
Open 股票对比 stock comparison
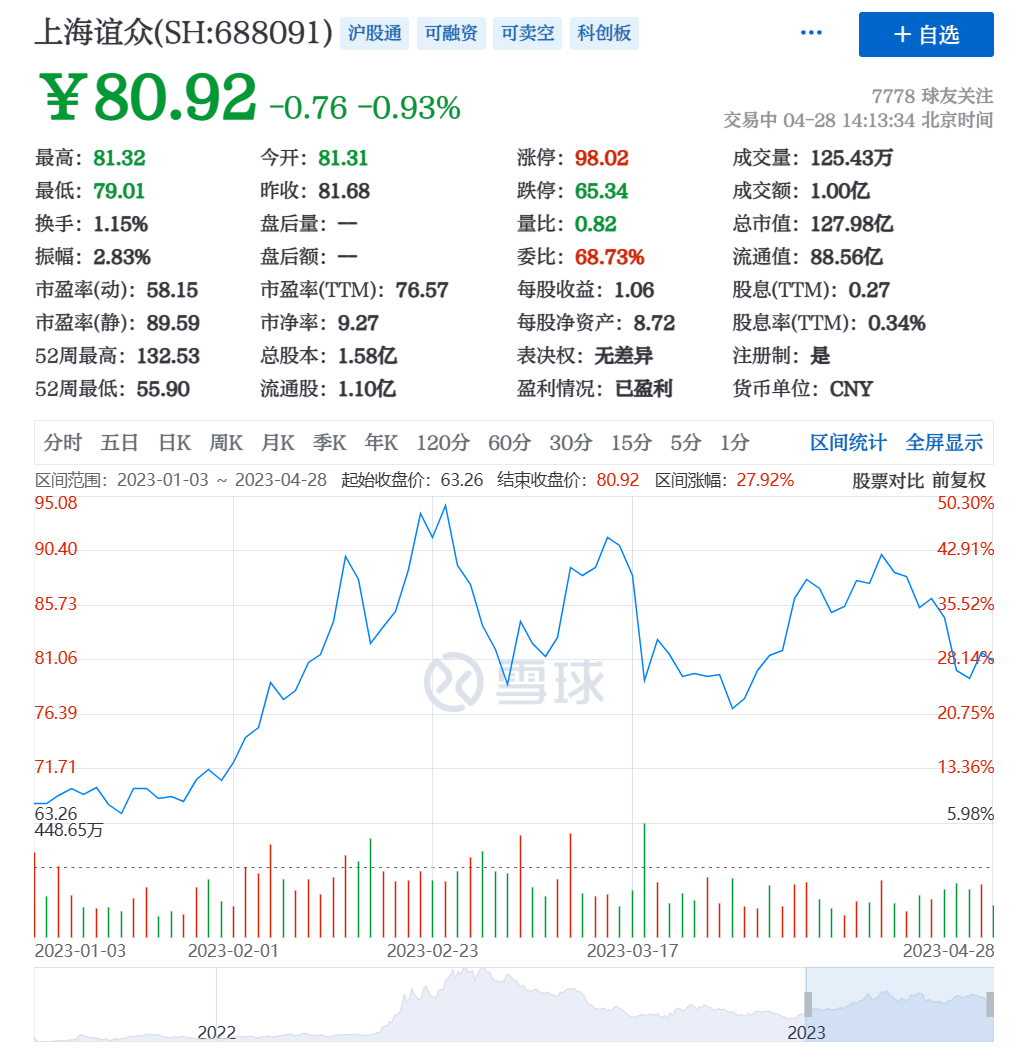pyautogui.click(x=888, y=480)
